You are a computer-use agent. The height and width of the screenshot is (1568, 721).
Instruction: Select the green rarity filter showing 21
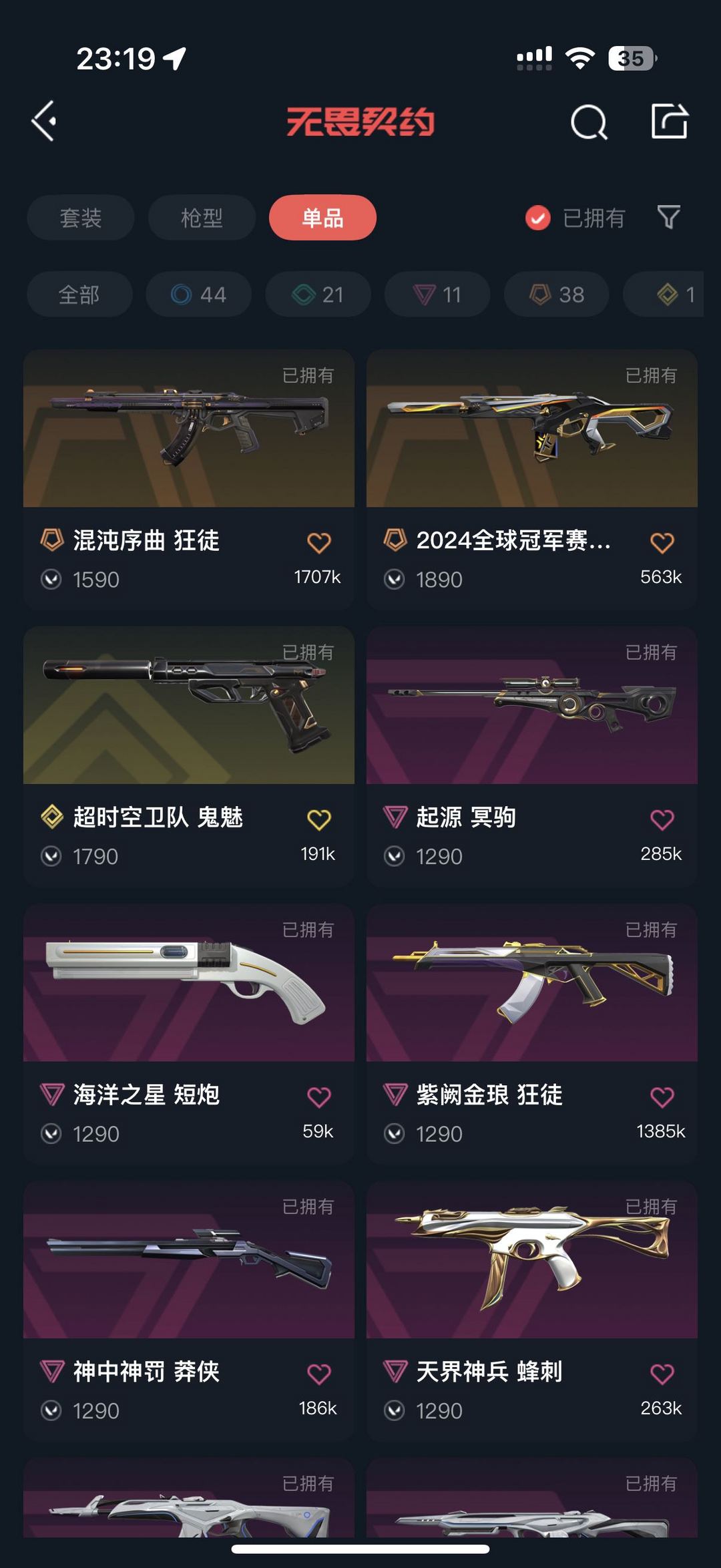pos(317,295)
